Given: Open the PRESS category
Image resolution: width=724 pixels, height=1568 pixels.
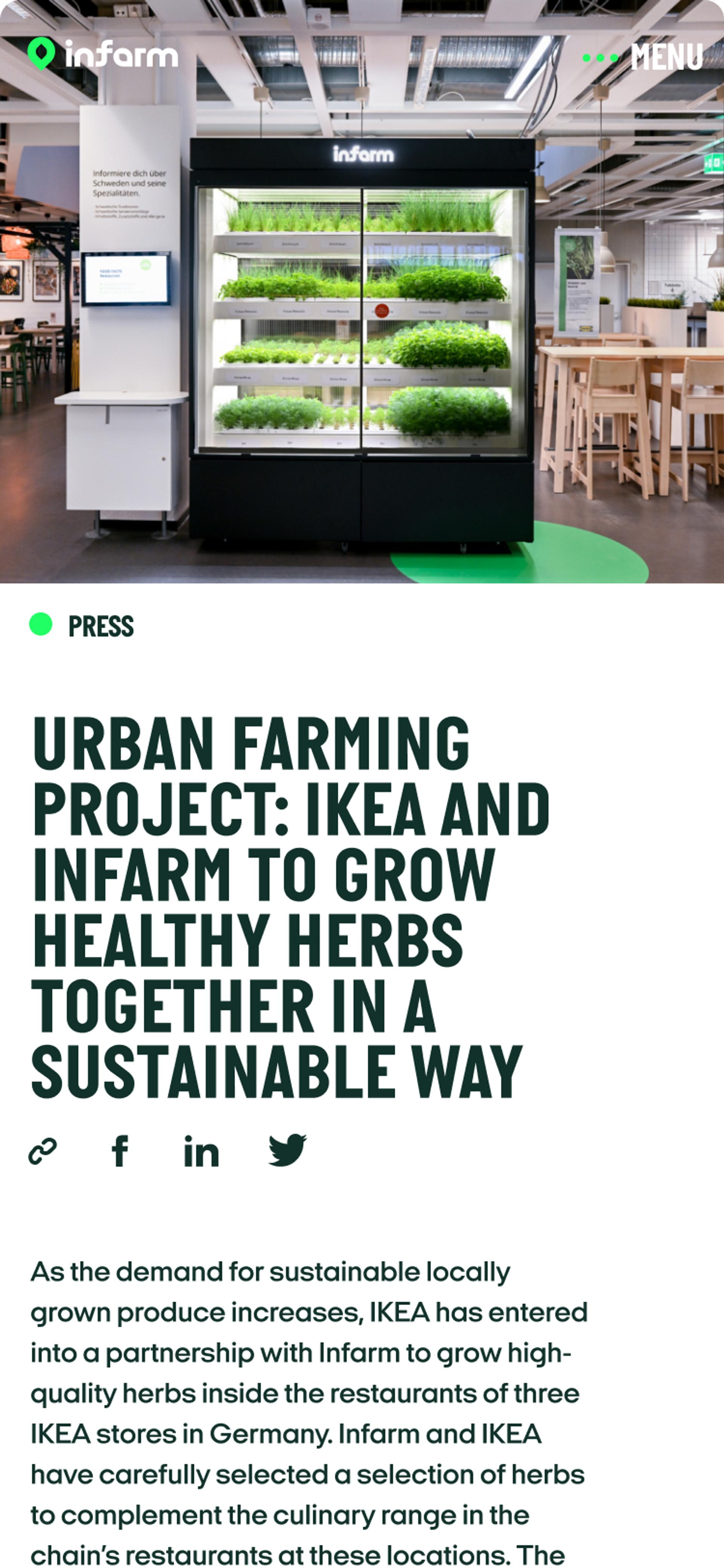Looking at the screenshot, I should pyautogui.click(x=100, y=627).
